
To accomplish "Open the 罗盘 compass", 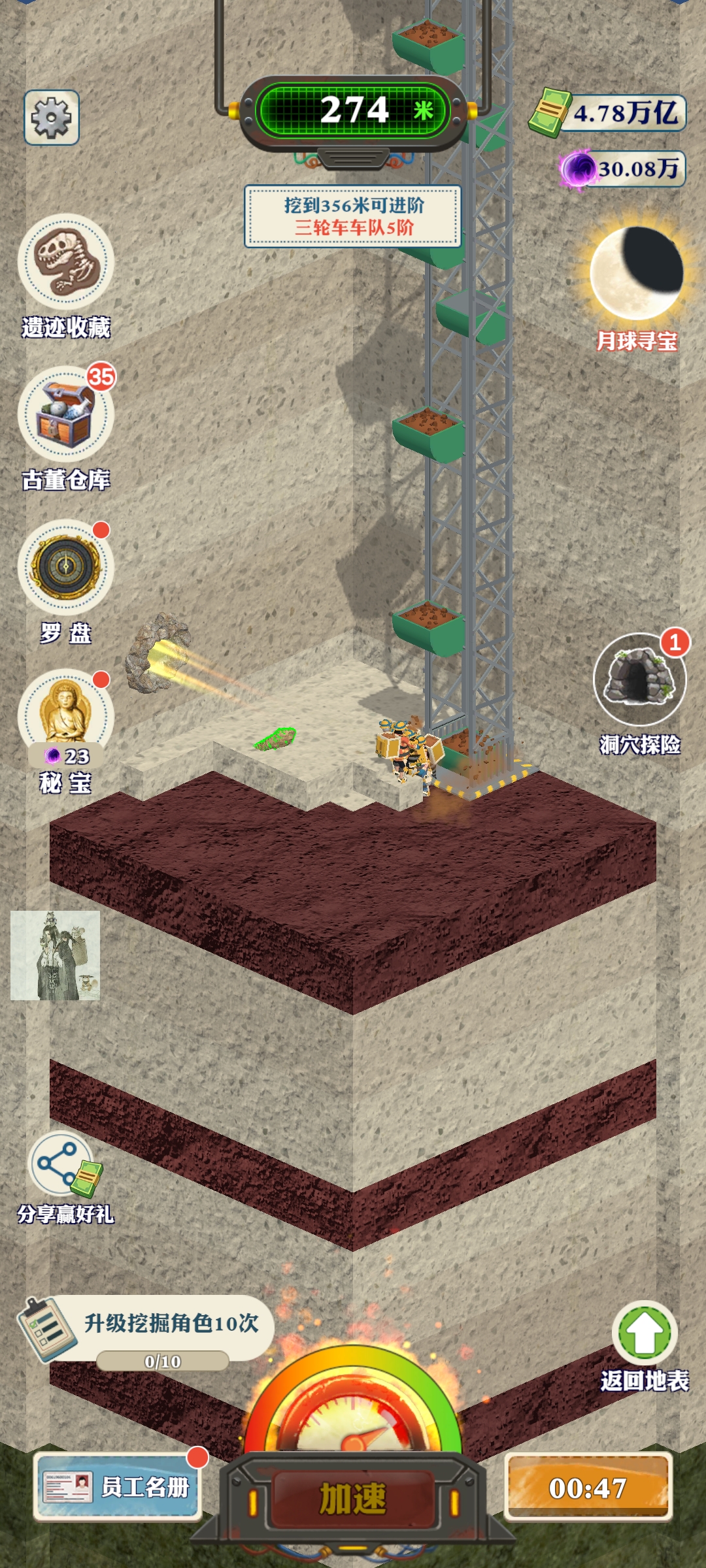I will click(x=66, y=567).
